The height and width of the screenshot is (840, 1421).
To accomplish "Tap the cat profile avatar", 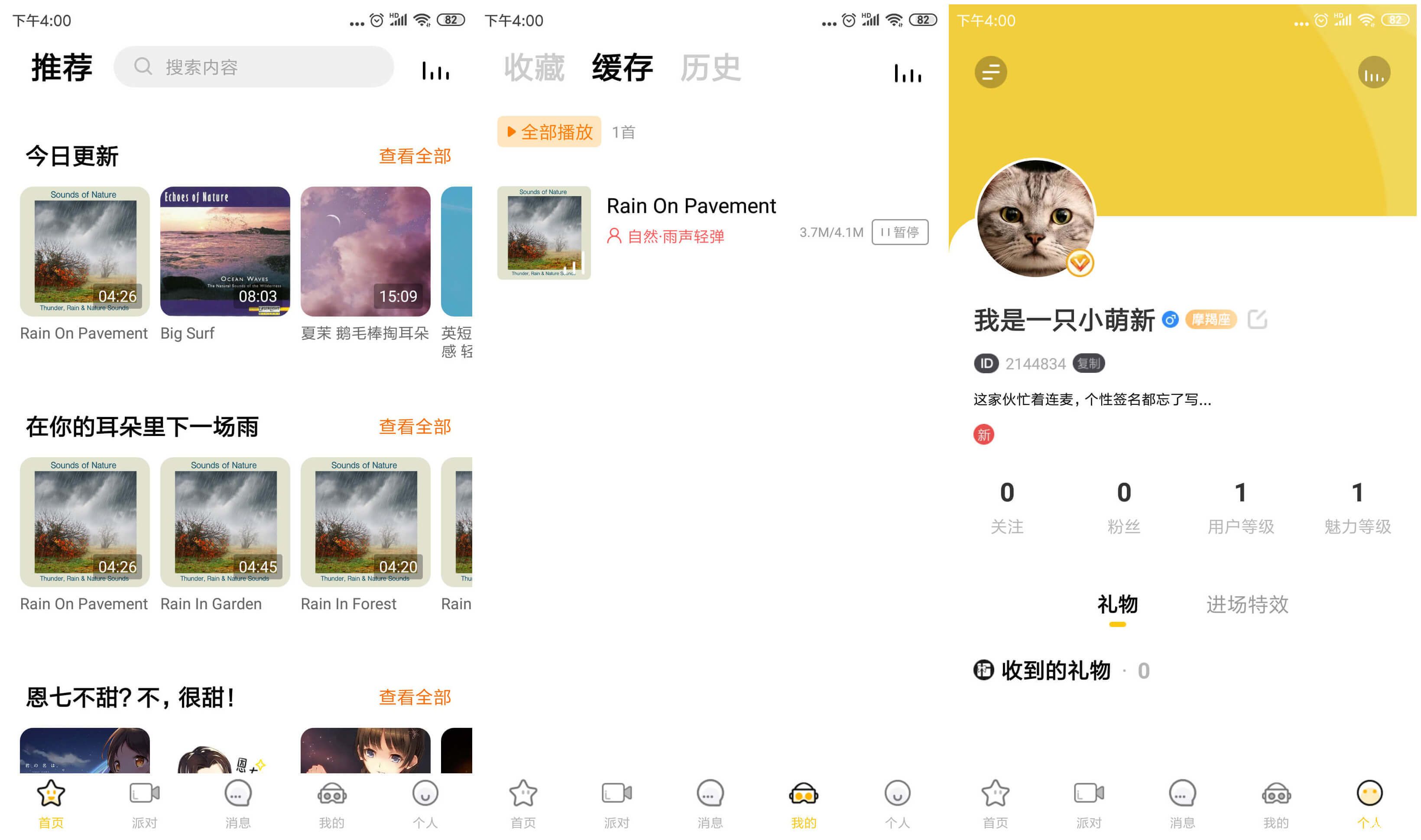I will click(1035, 218).
